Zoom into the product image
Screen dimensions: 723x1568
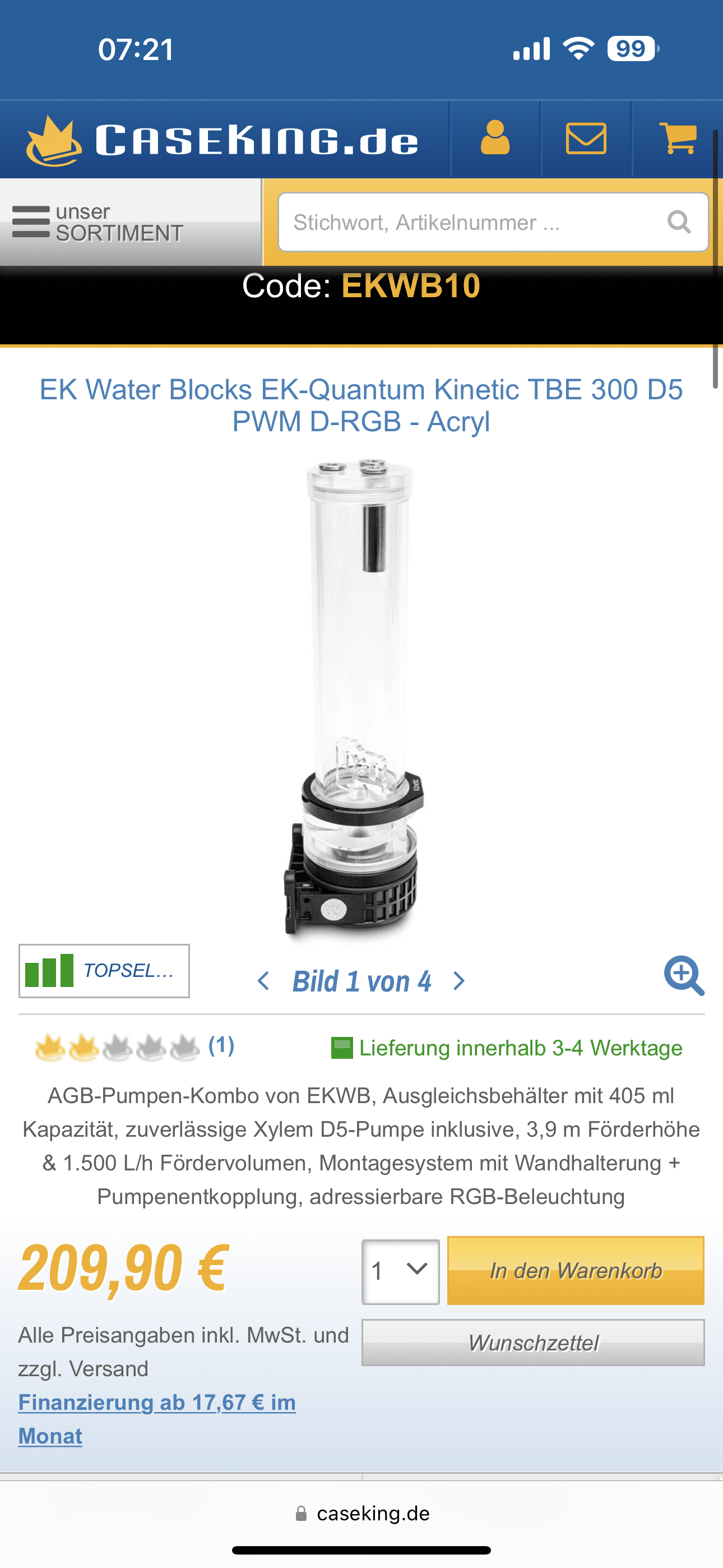(x=684, y=975)
